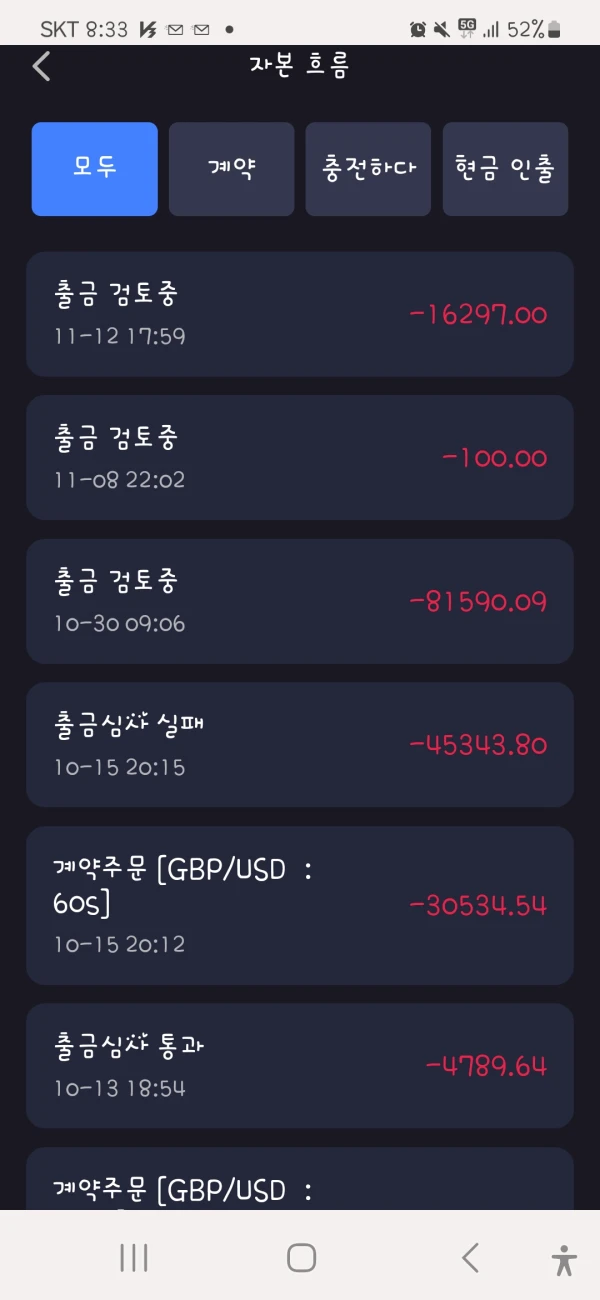View the -81590.09 출금 검토중 entry

300,601
